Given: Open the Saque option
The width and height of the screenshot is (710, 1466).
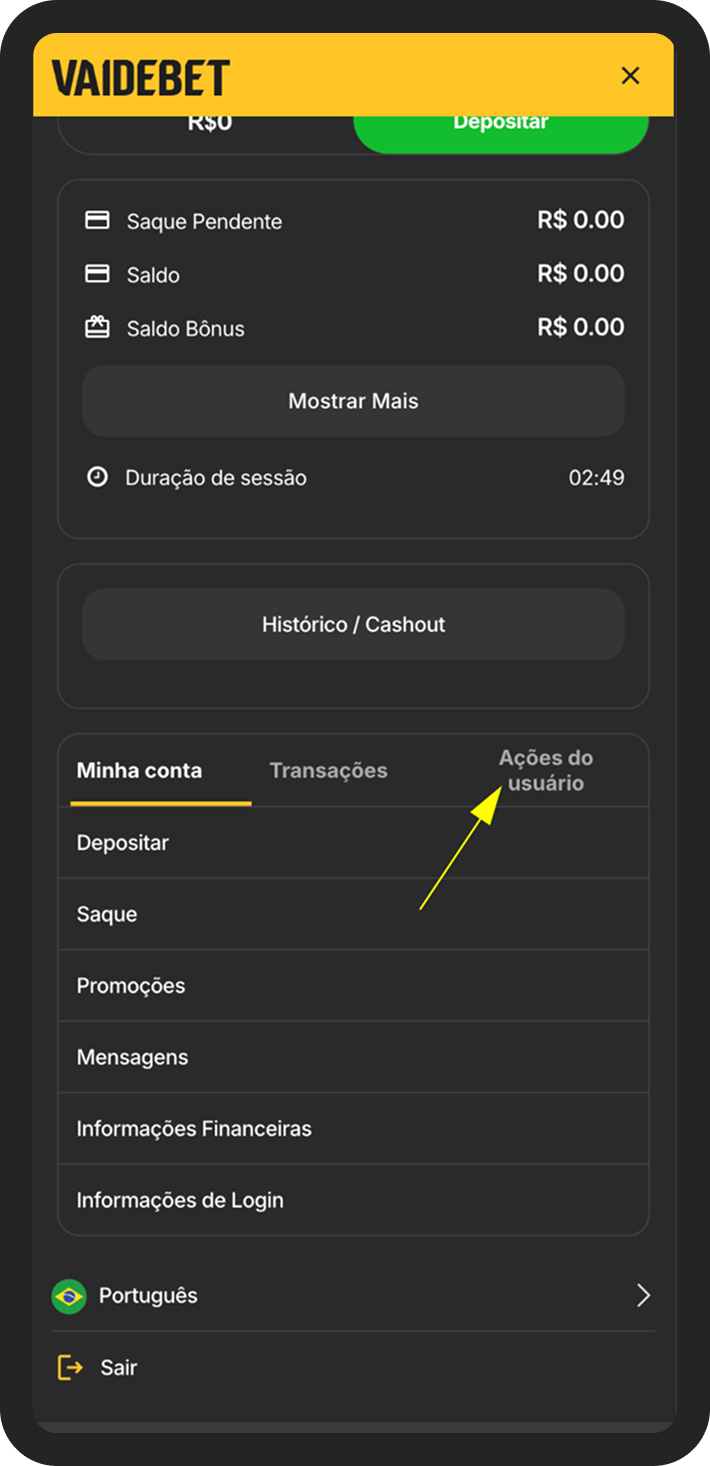Looking at the screenshot, I should pyautogui.click(x=353, y=914).
